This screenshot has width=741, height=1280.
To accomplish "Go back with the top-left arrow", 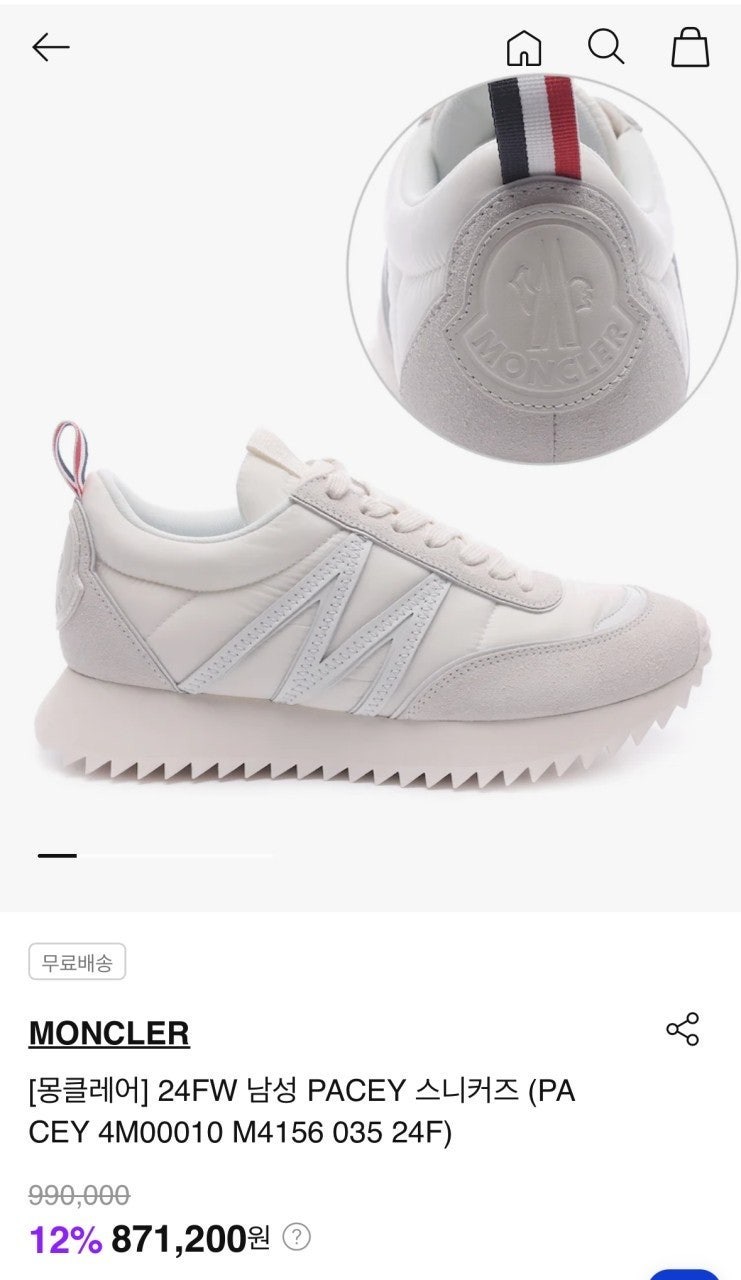I will coord(50,47).
